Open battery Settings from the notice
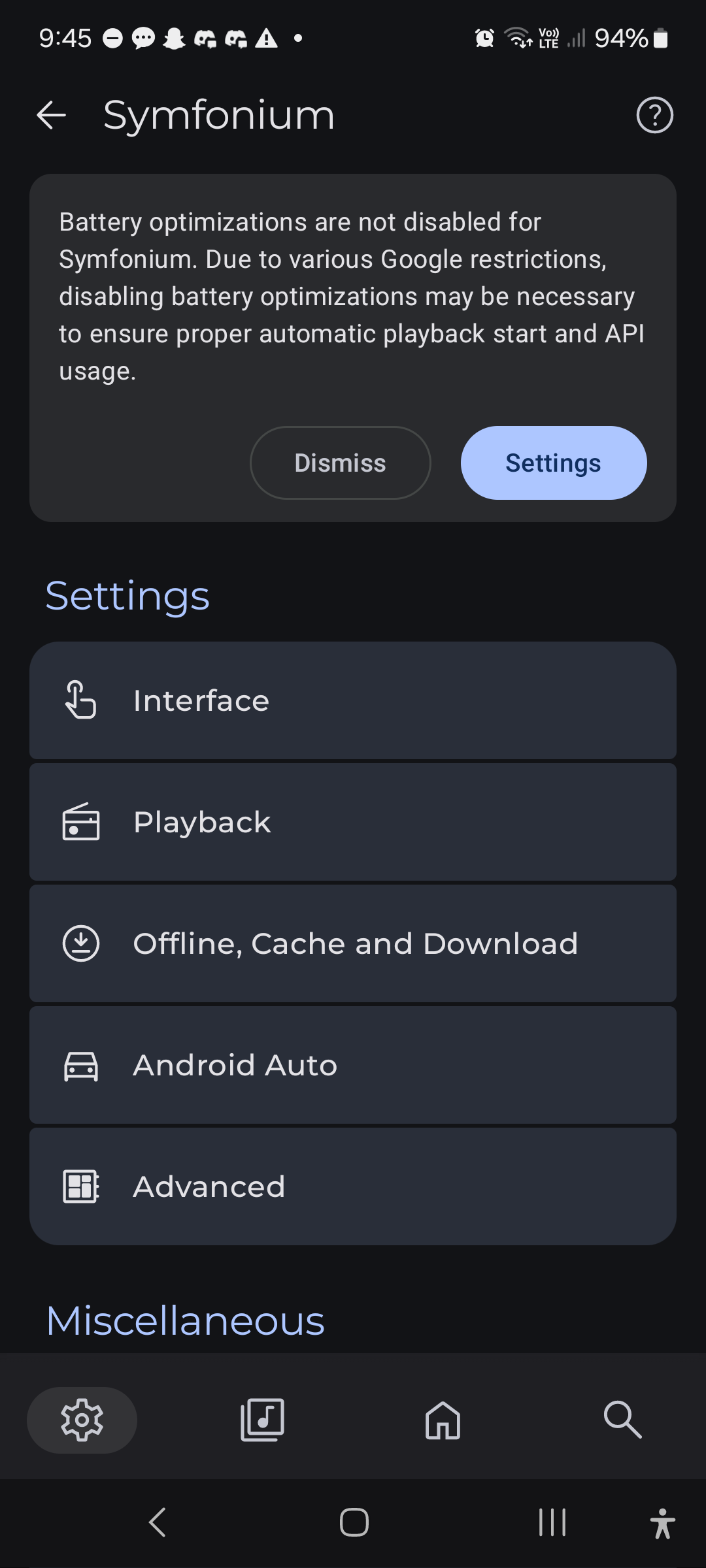 pyautogui.click(x=553, y=463)
